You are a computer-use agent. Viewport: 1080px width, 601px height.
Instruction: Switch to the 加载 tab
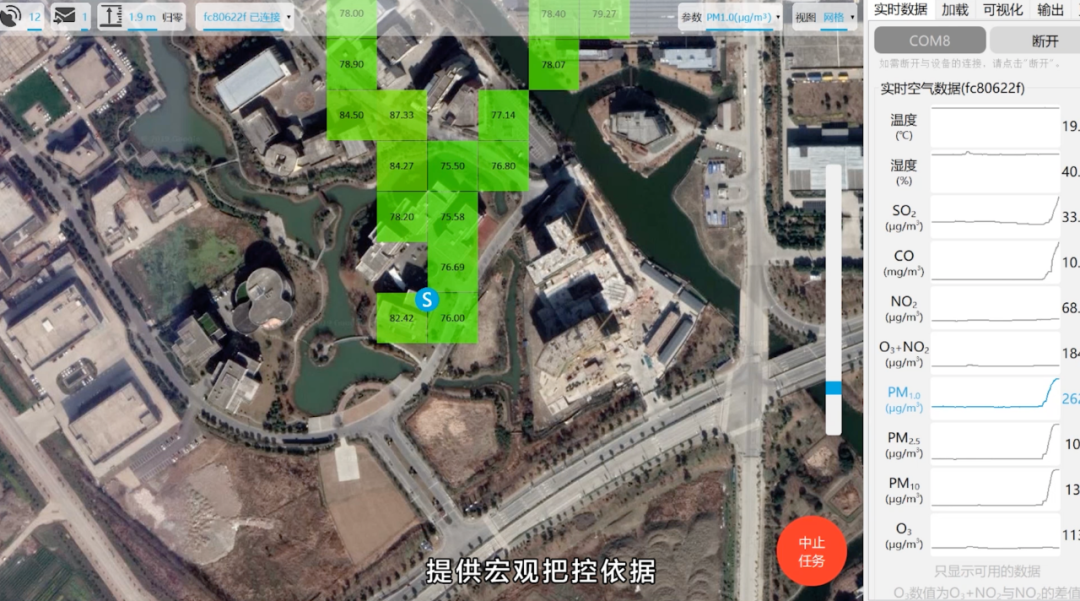point(955,10)
